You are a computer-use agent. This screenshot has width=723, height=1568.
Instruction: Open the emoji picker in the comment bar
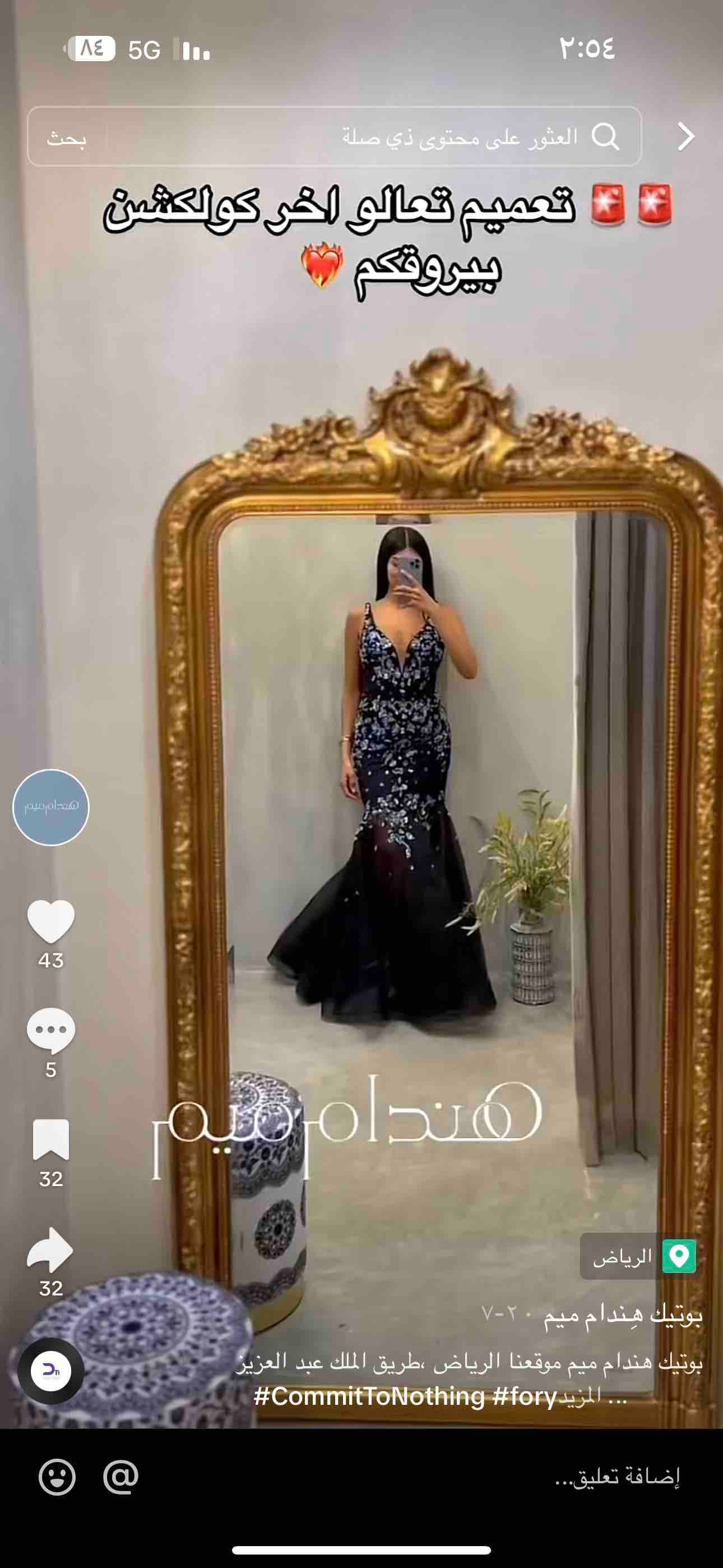point(57,1477)
